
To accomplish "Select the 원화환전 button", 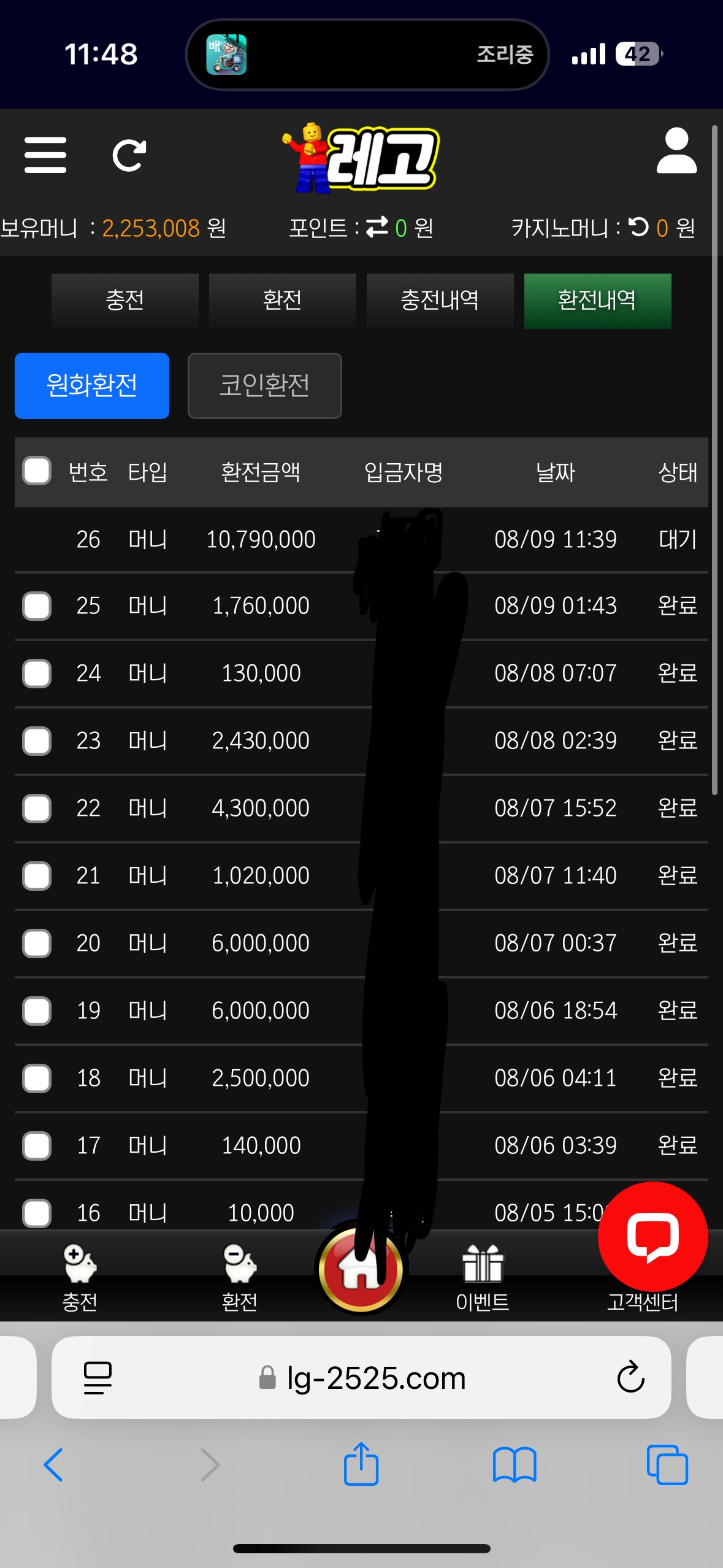I will point(92,386).
